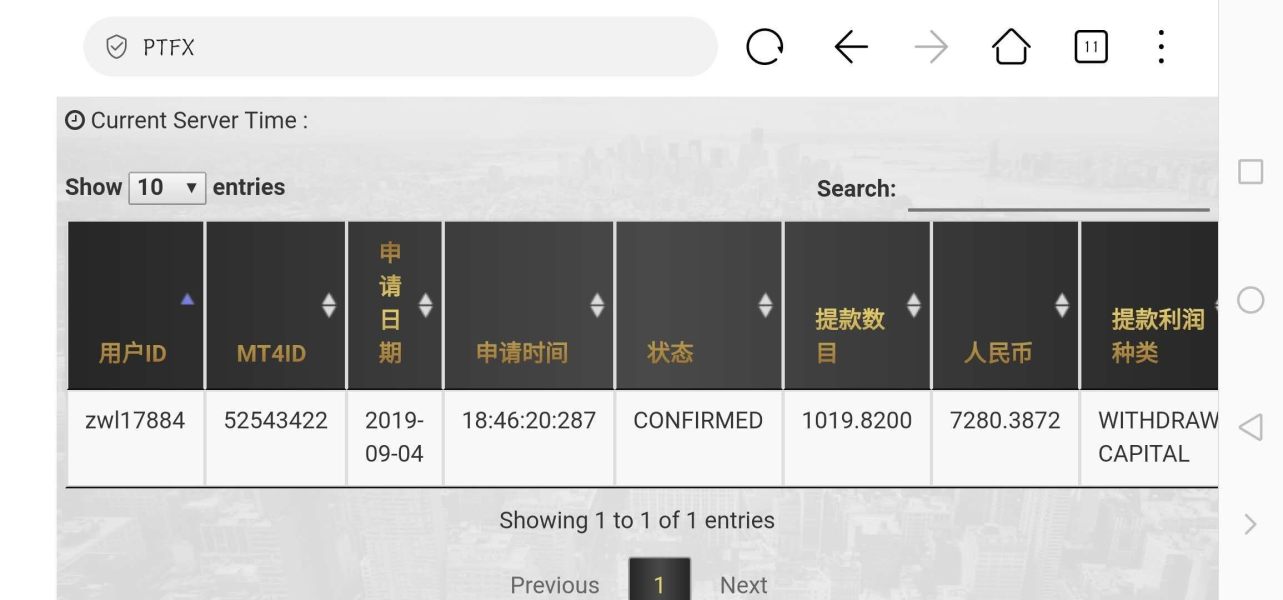Go back to the previous page
This screenshot has width=1283, height=600.
(850, 47)
